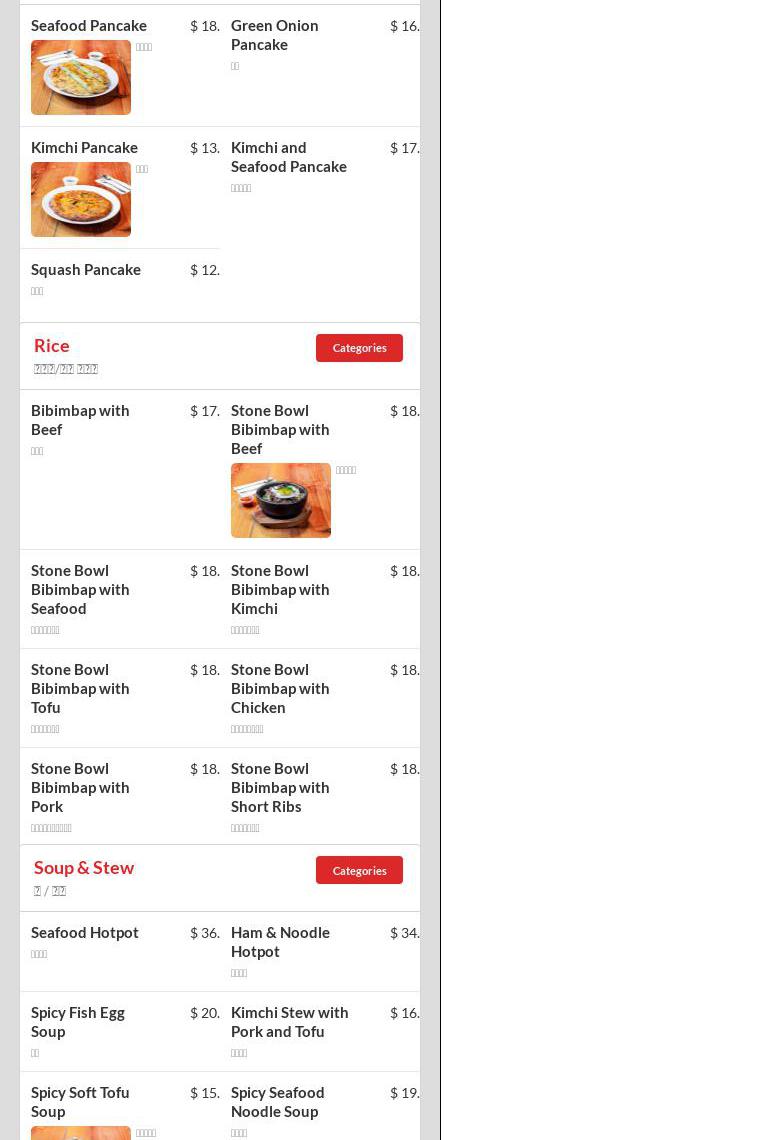Open Stone Bowl Bibimbap with Kimchi

(x=280, y=589)
